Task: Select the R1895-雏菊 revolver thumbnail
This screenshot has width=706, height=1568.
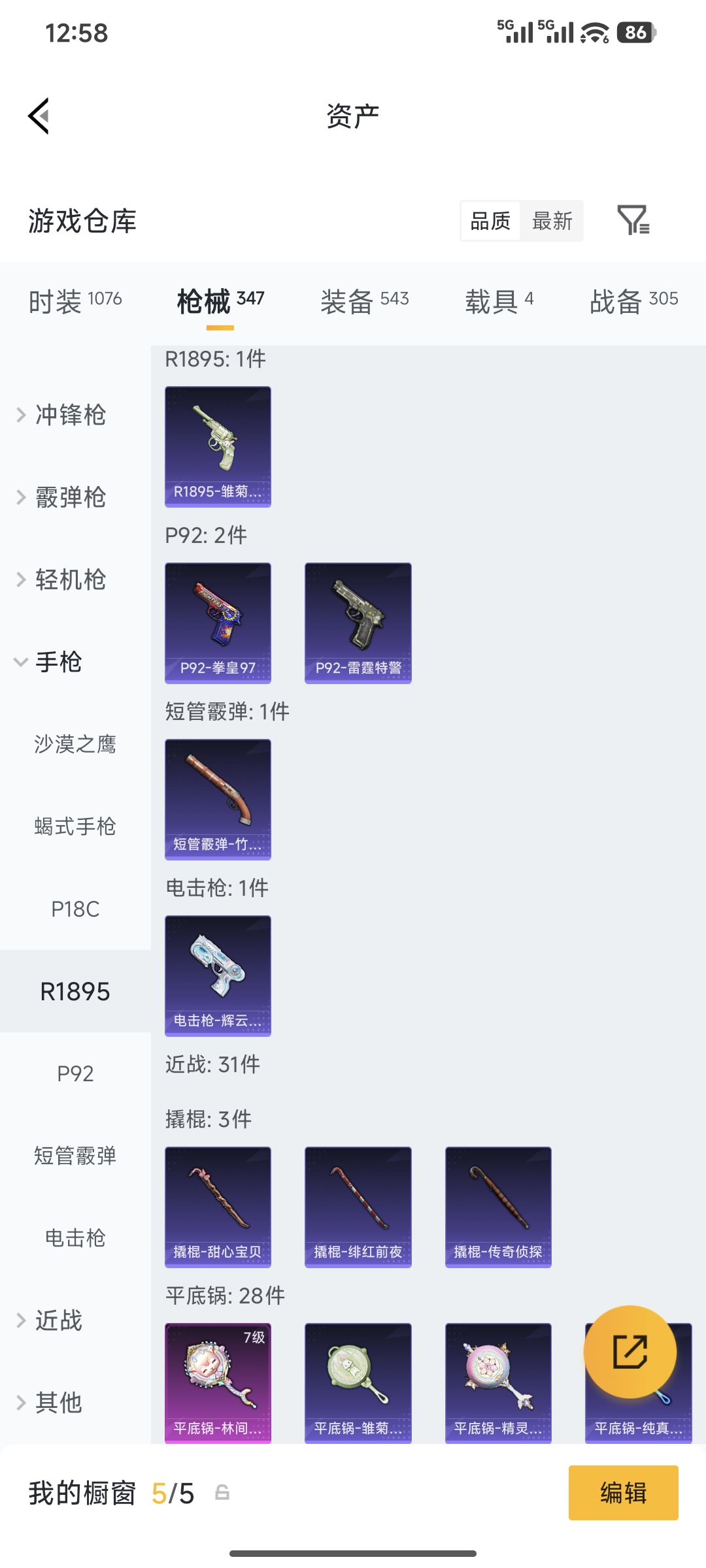Action: click(x=218, y=444)
